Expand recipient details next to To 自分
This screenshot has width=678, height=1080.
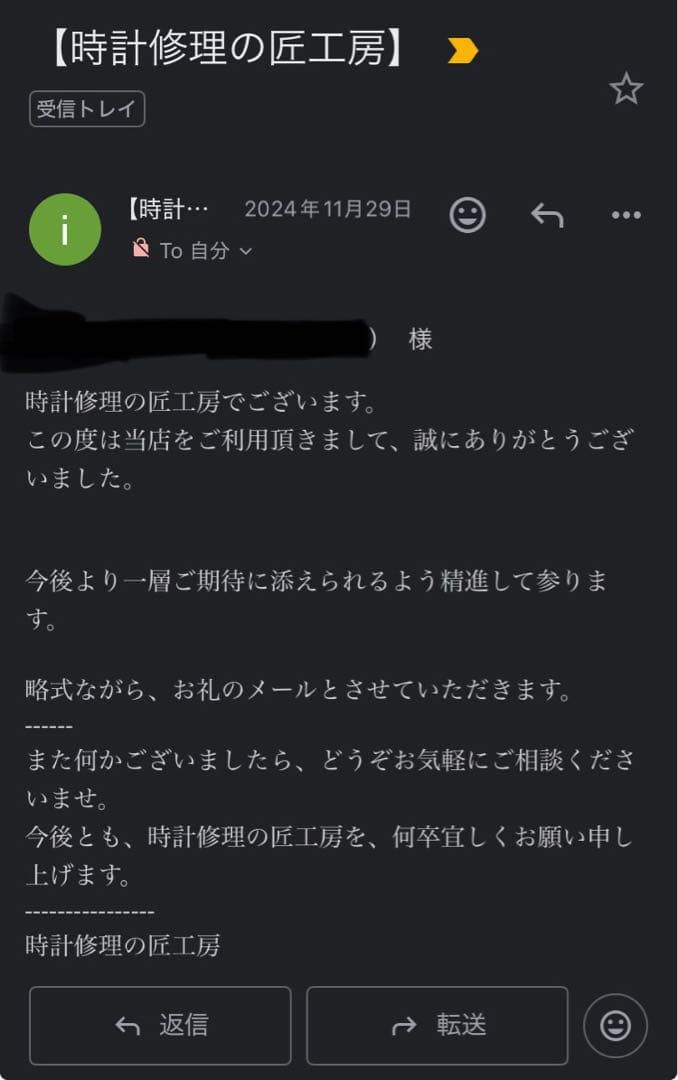tap(246, 251)
